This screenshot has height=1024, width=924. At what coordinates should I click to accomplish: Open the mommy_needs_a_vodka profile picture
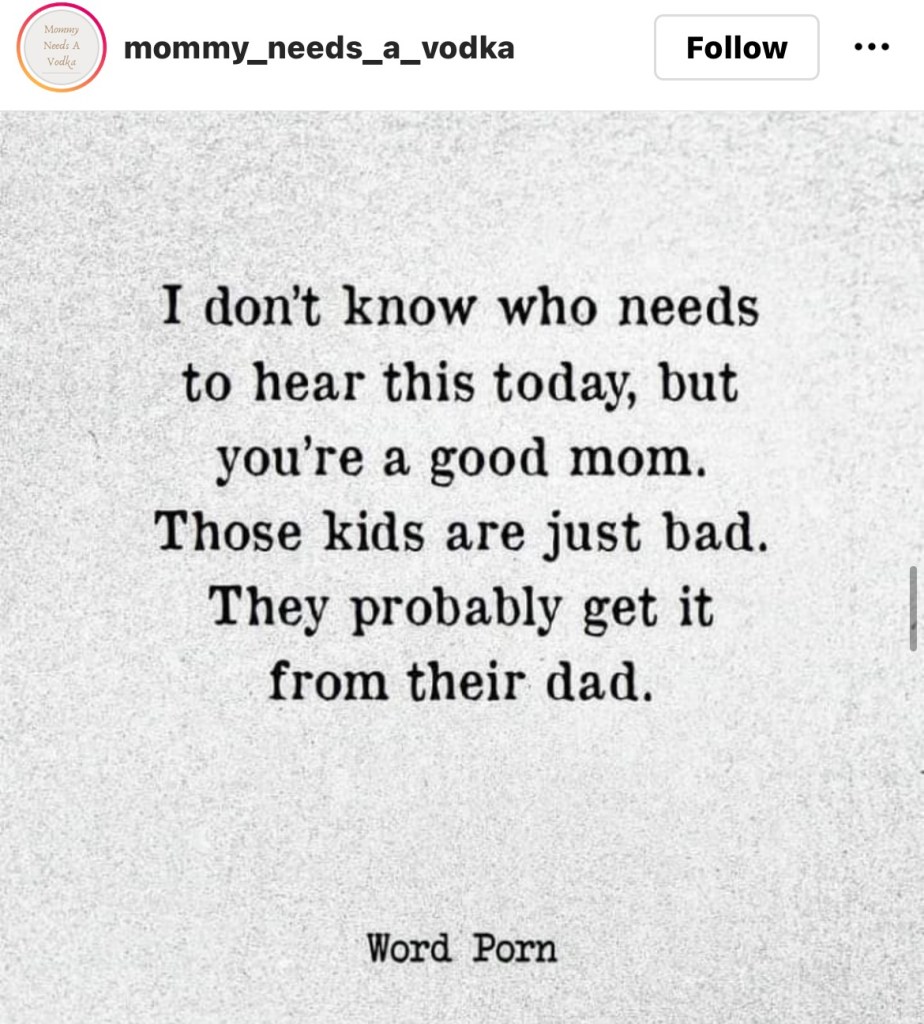(x=62, y=47)
